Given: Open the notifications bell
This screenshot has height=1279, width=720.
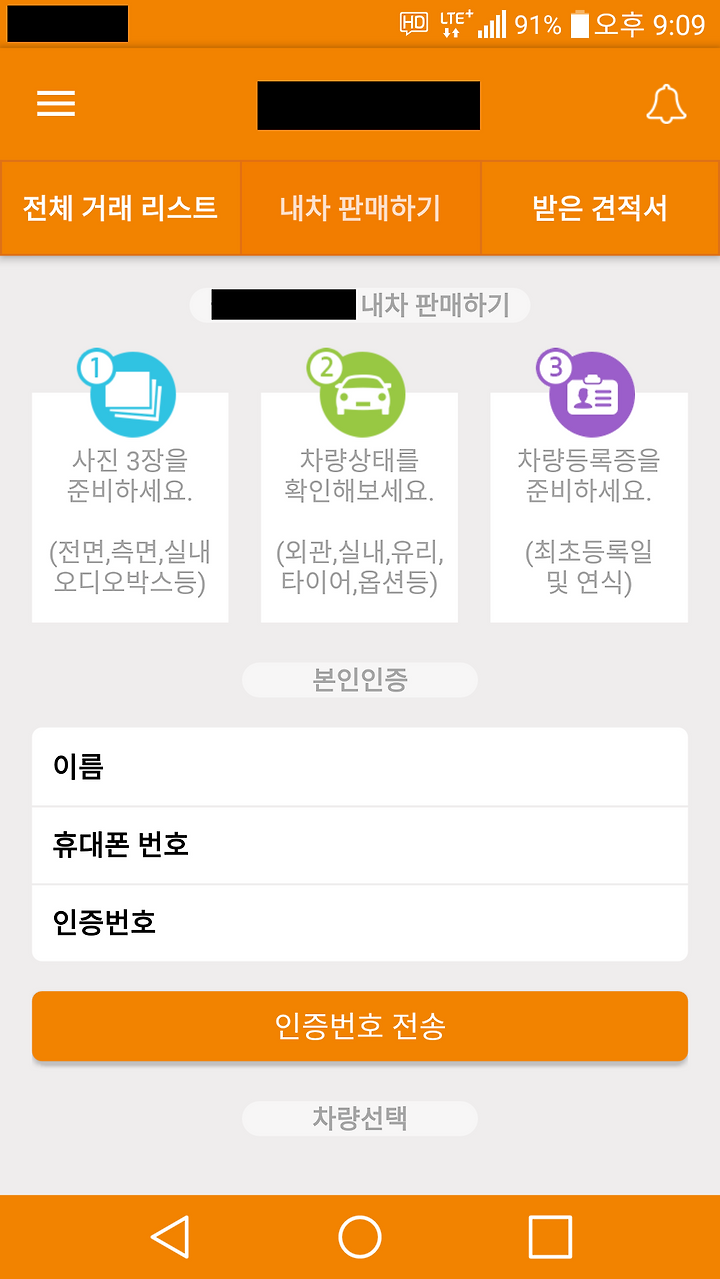Looking at the screenshot, I should (x=666, y=104).
